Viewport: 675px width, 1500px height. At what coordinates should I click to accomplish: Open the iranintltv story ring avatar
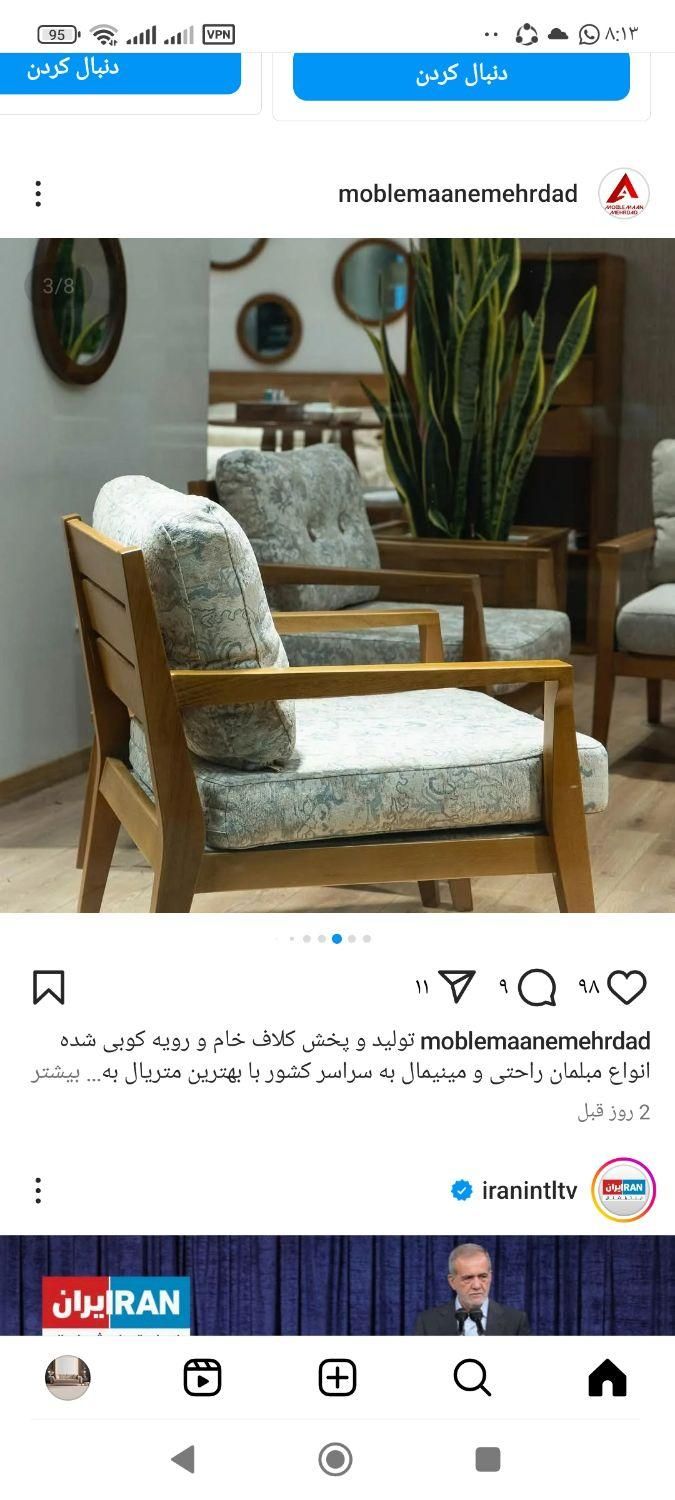pos(624,1190)
